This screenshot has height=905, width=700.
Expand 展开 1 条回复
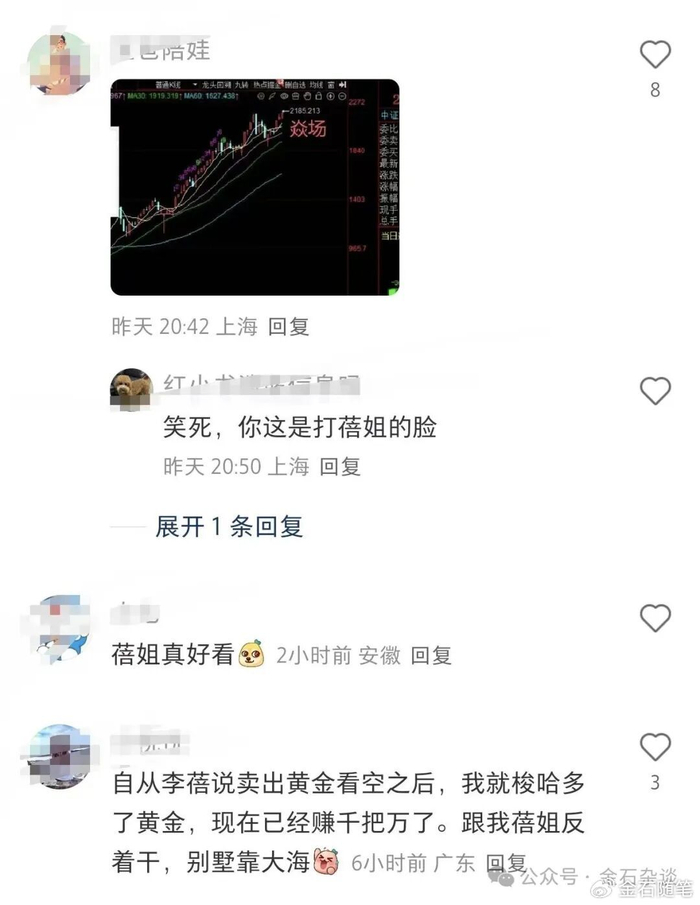point(229,527)
